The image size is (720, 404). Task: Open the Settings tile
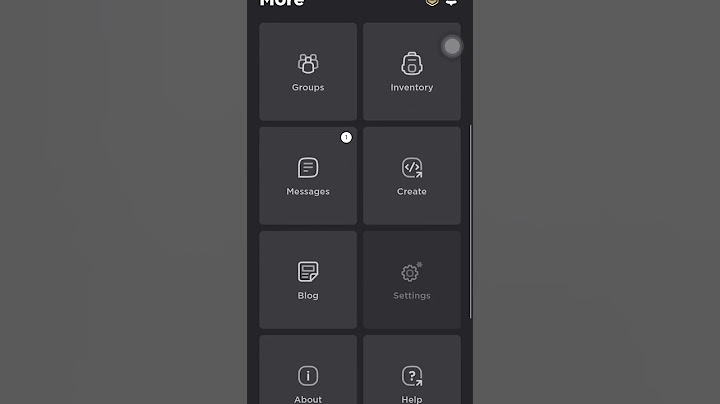click(x=411, y=279)
